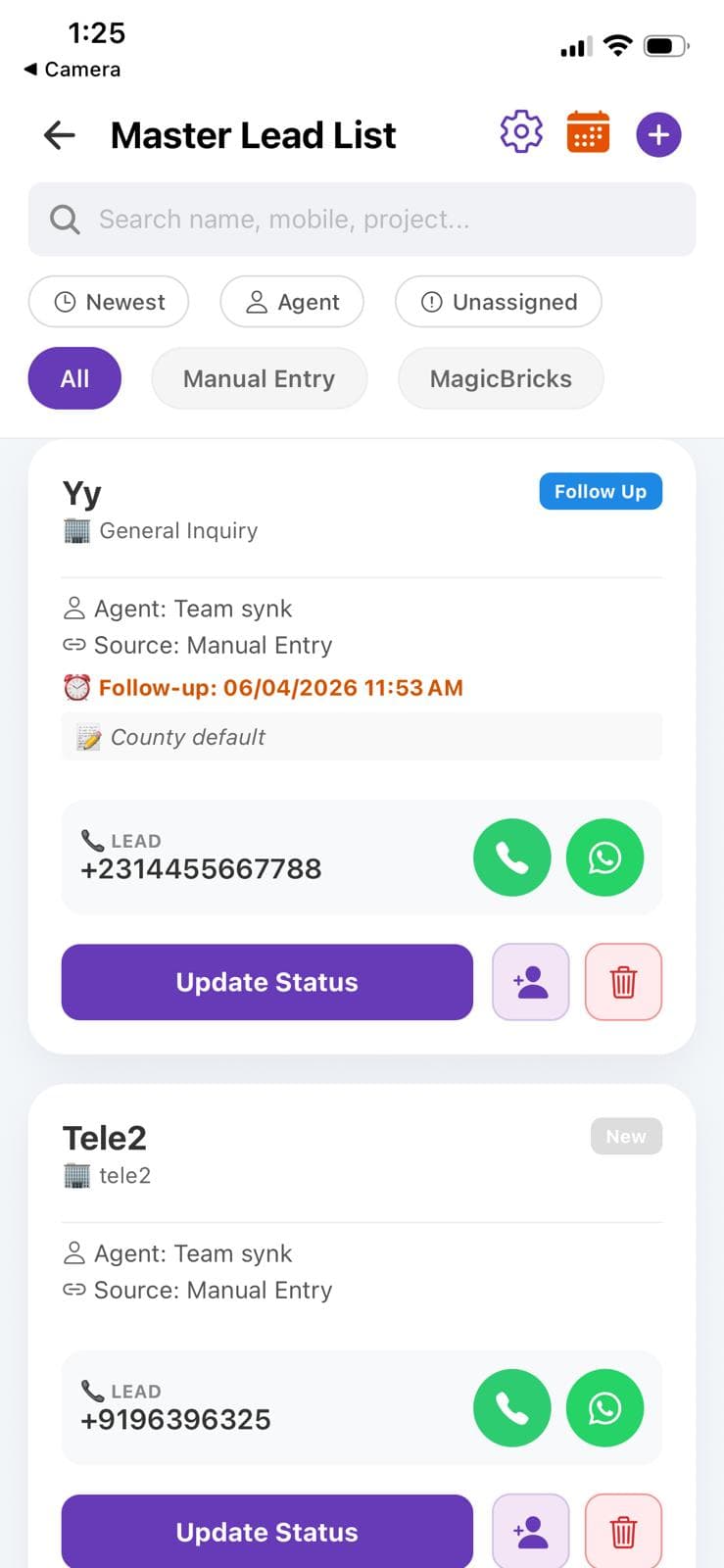Viewport: 724px width, 1568px height.
Task: Open WhatsApp chat for lead Yy
Action: [604, 857]
